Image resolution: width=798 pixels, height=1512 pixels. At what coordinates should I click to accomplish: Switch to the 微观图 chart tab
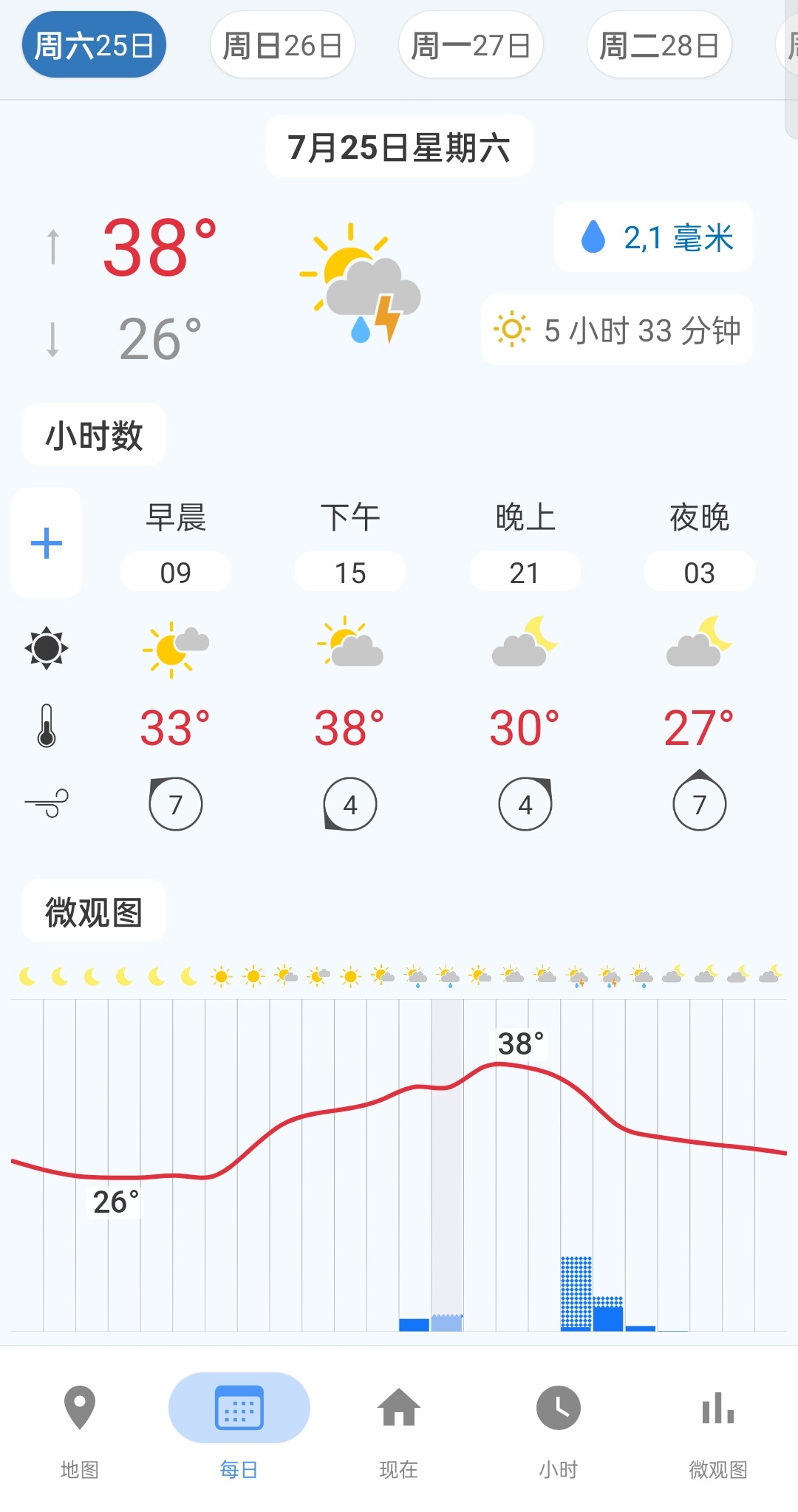(x=718, y=1430)
